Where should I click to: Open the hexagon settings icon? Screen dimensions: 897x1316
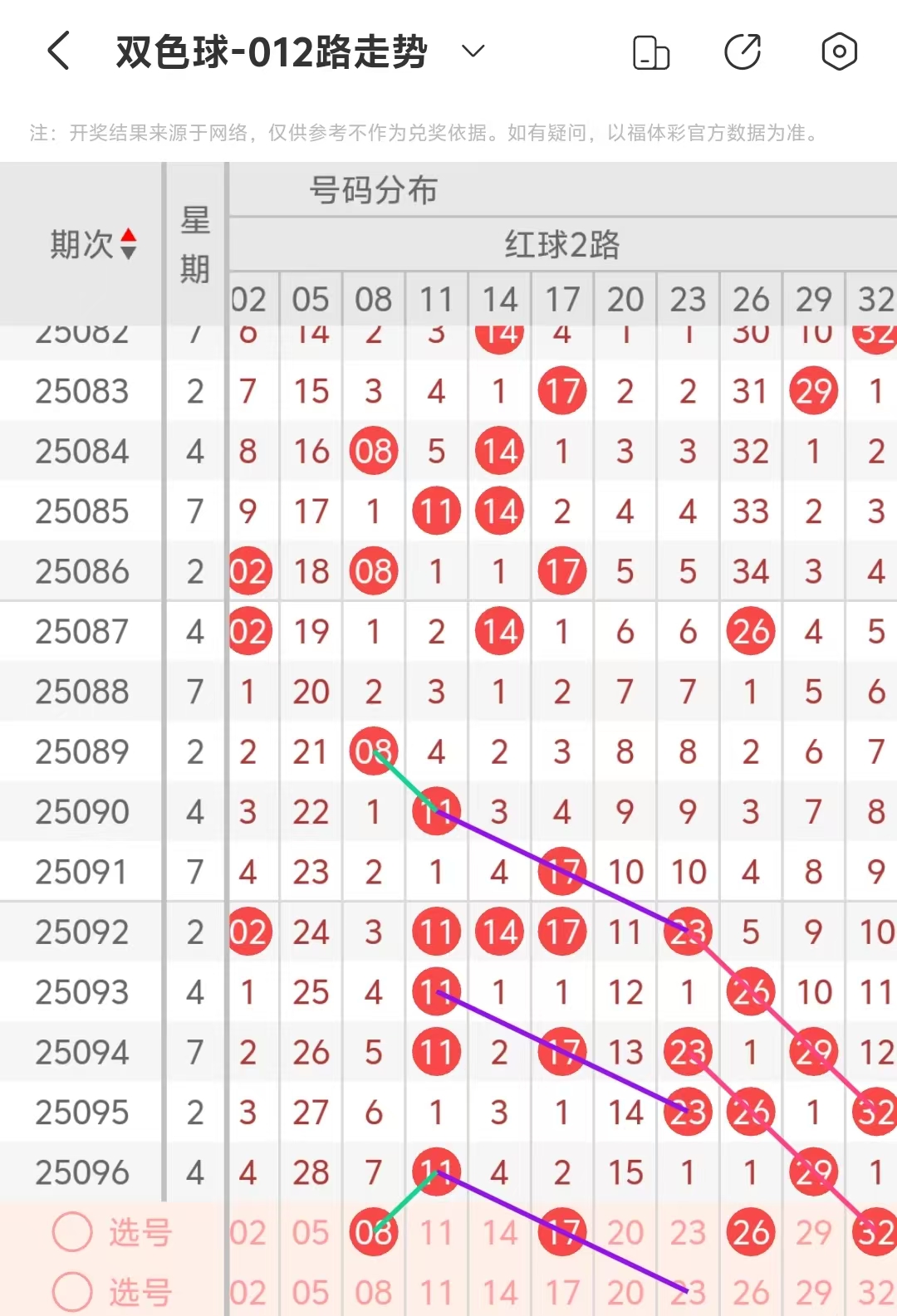839,52
